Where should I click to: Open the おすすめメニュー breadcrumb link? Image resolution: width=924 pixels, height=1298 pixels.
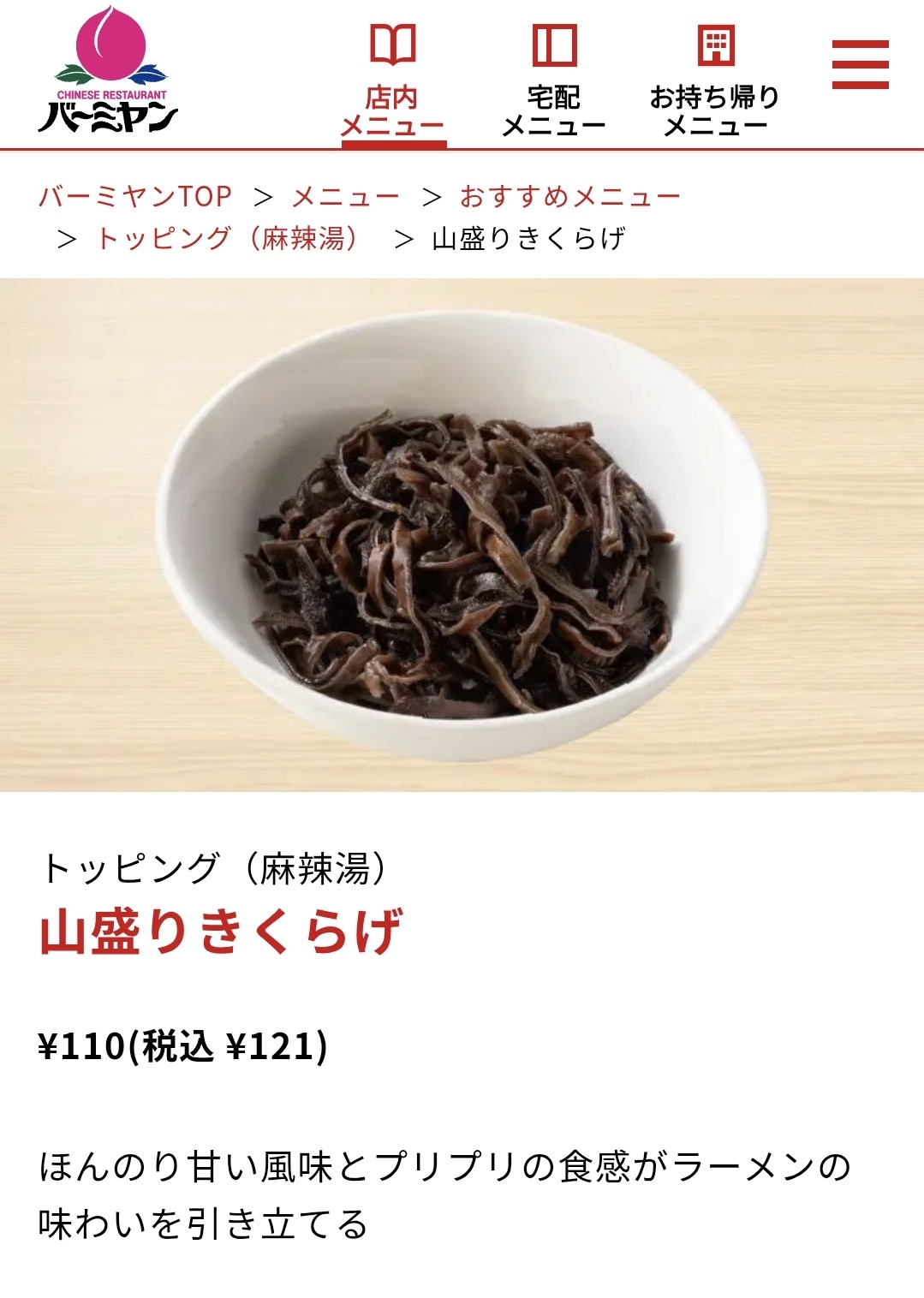569,196
